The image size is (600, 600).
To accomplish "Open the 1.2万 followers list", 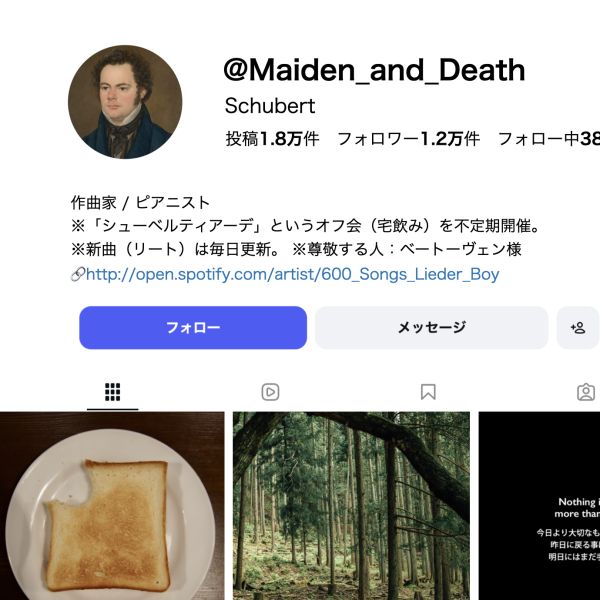I will pos(408,139).
